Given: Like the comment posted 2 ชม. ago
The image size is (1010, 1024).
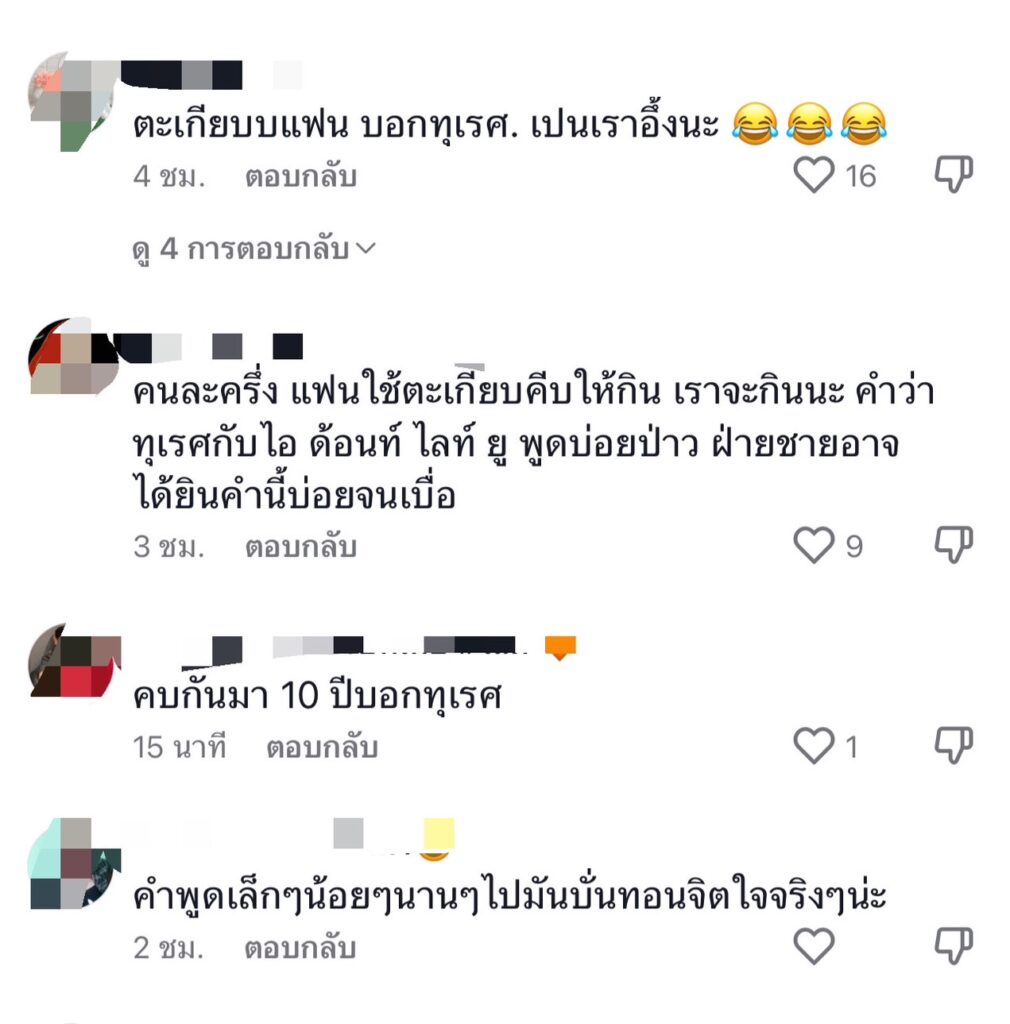Looking at the screenshot, I should (814, 946).
